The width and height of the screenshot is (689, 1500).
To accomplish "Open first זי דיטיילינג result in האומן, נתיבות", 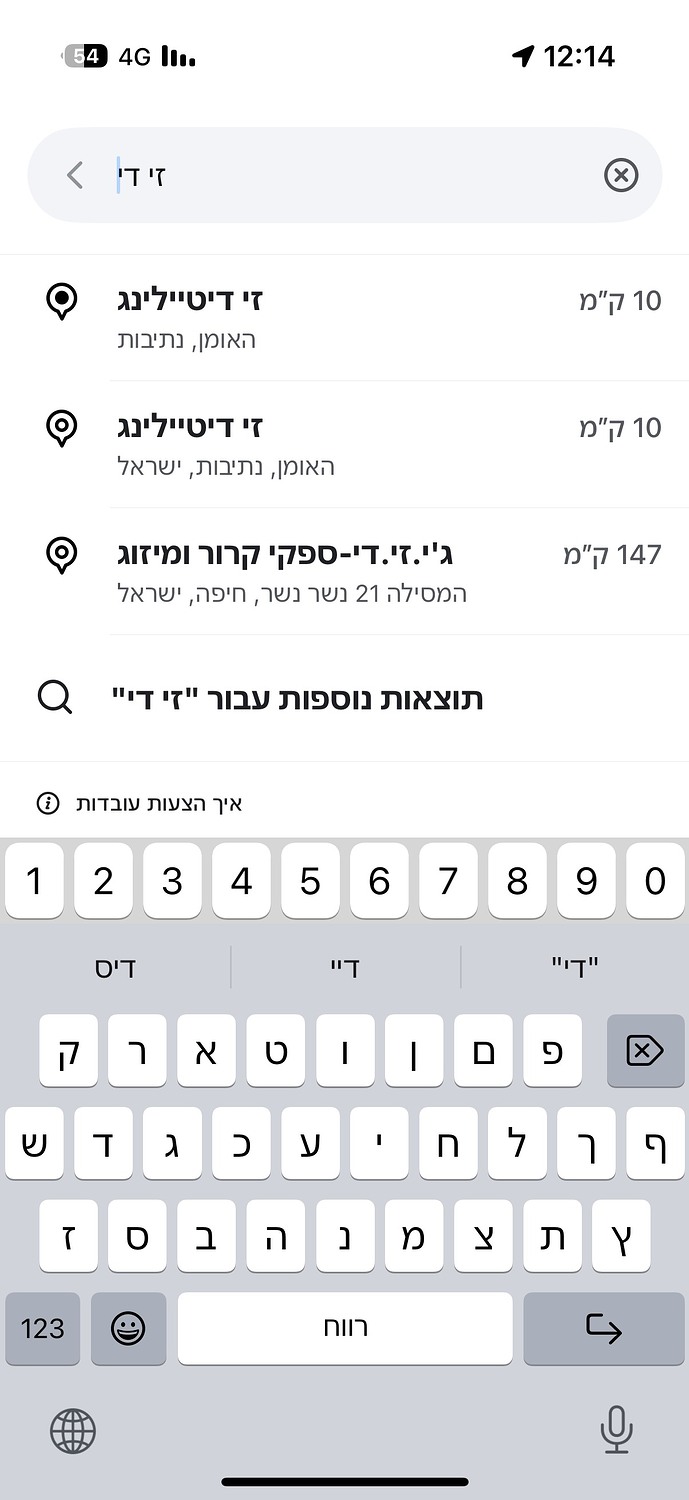I will point(350,317).
